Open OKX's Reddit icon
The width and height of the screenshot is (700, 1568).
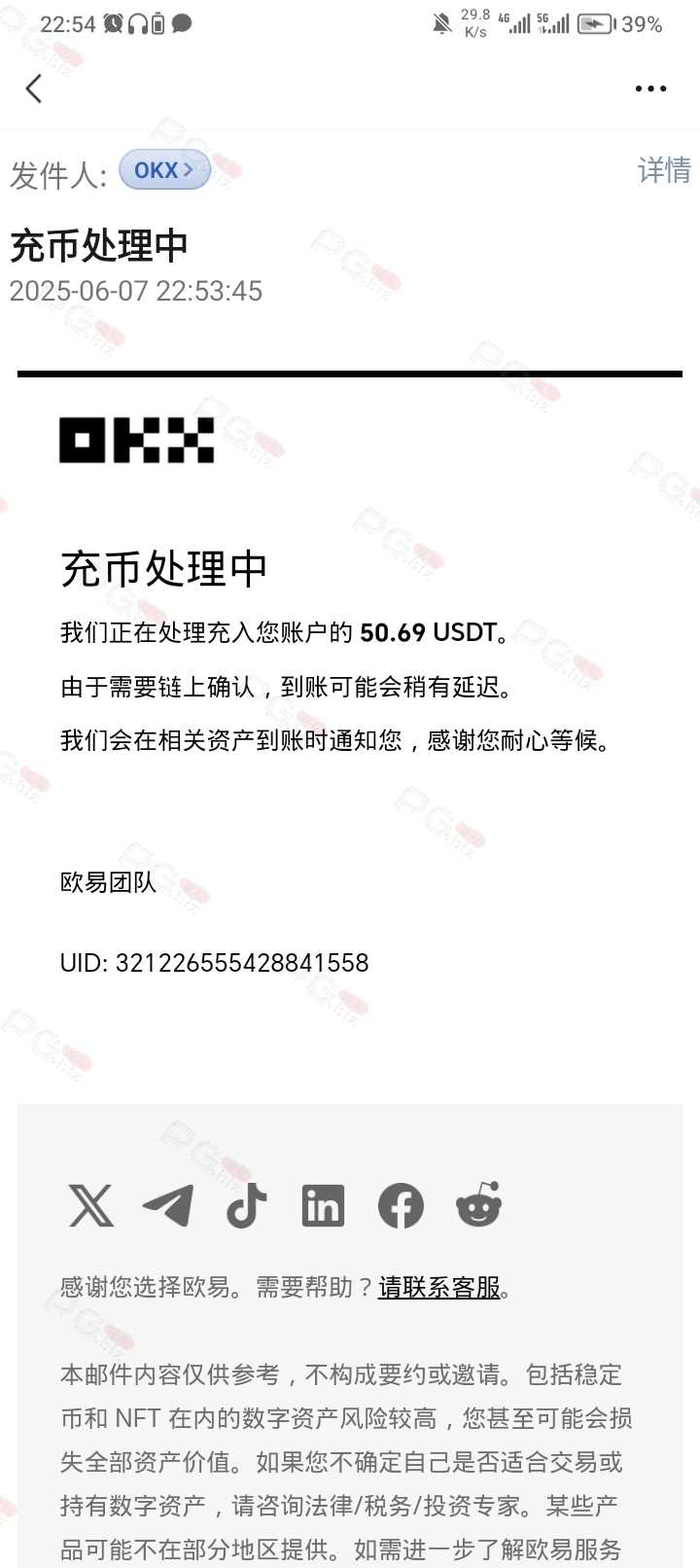(x=478, y=1205)
